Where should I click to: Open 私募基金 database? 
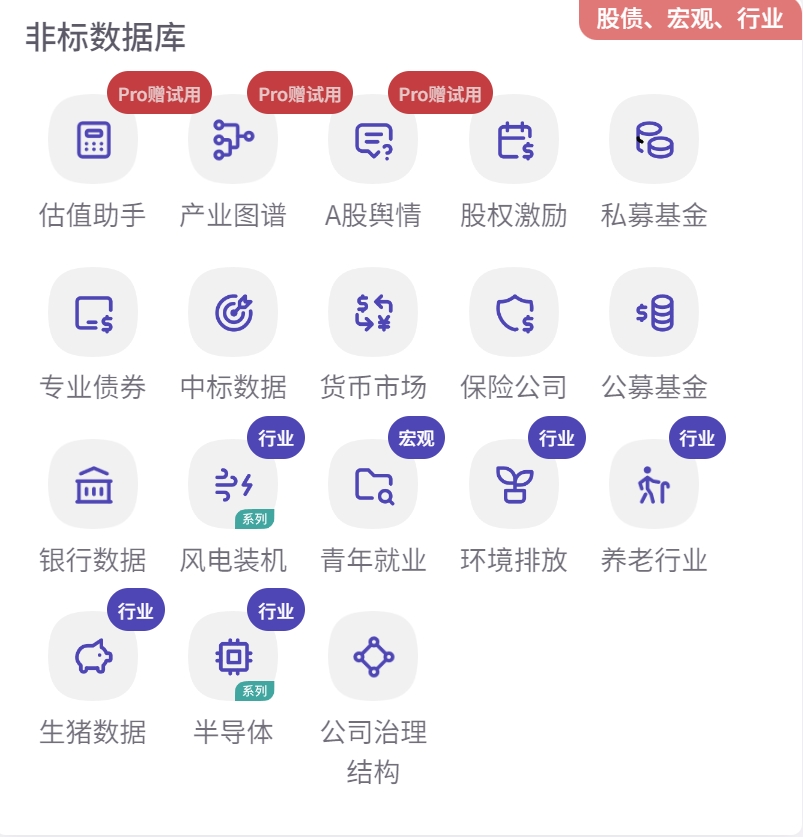(654, 141)
